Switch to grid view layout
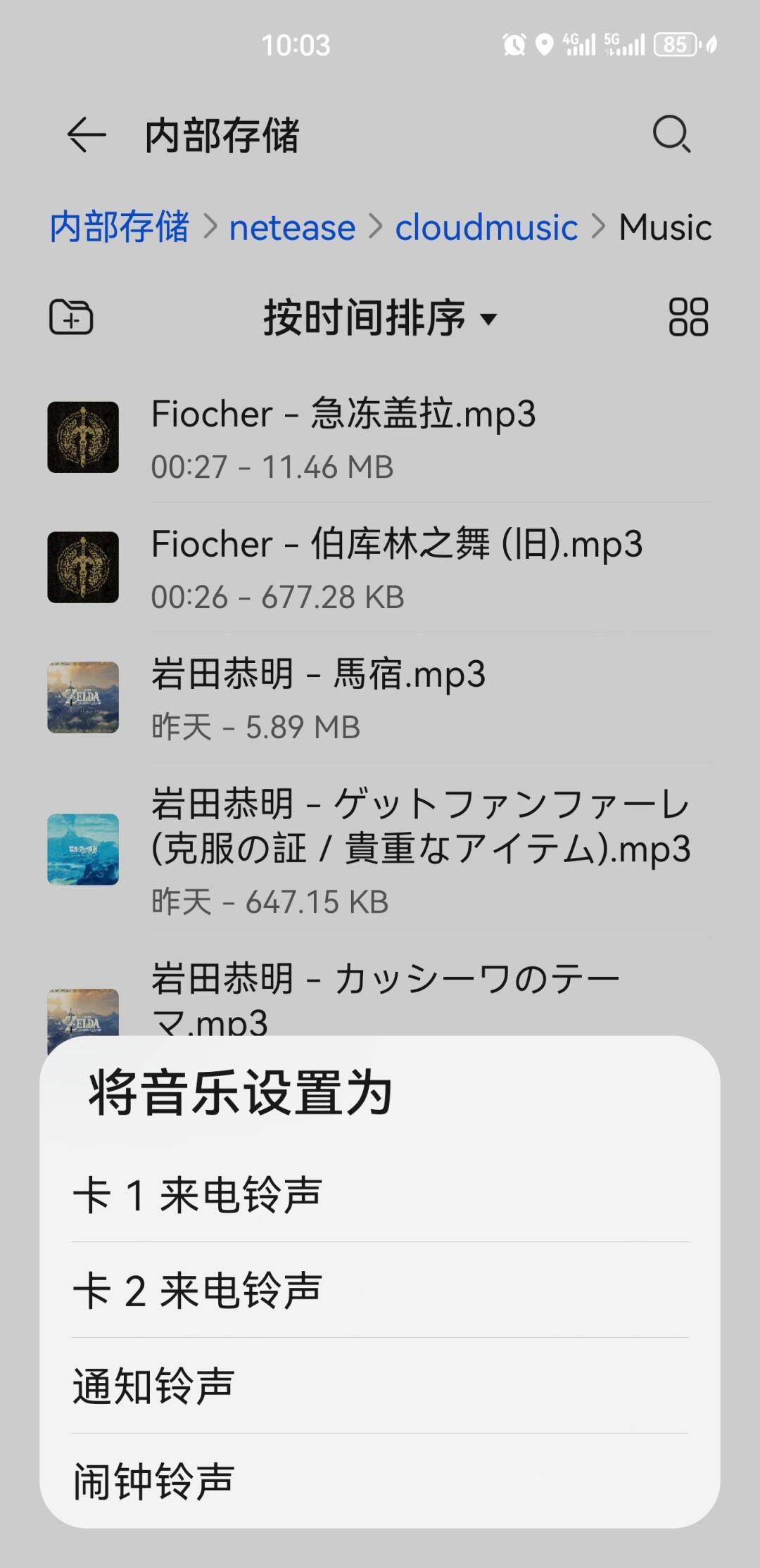 point(688,317)
